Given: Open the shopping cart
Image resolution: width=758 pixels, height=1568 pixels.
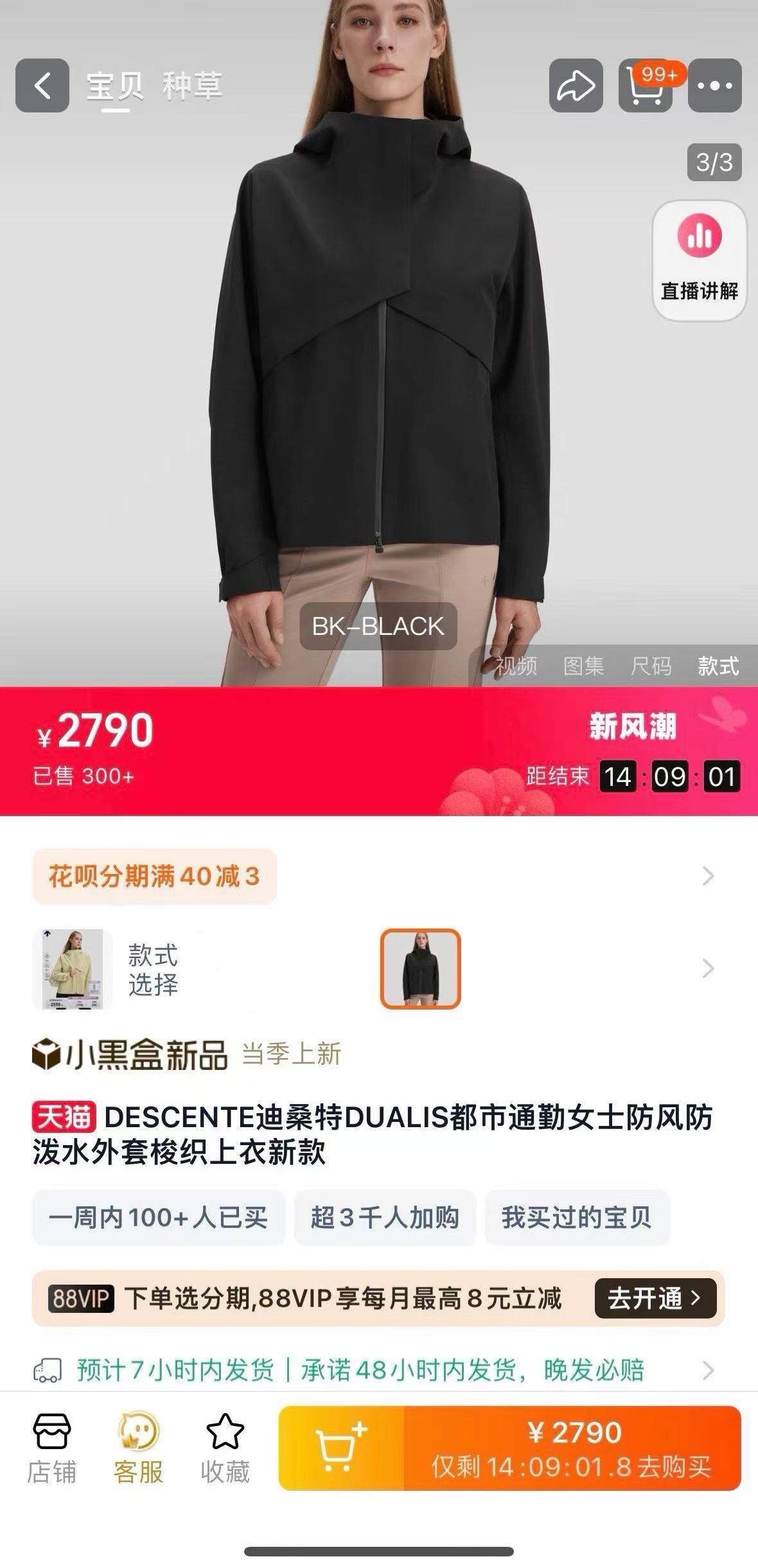Looking at the screenshot, I should pyautogui.click(x=645, y=85).
